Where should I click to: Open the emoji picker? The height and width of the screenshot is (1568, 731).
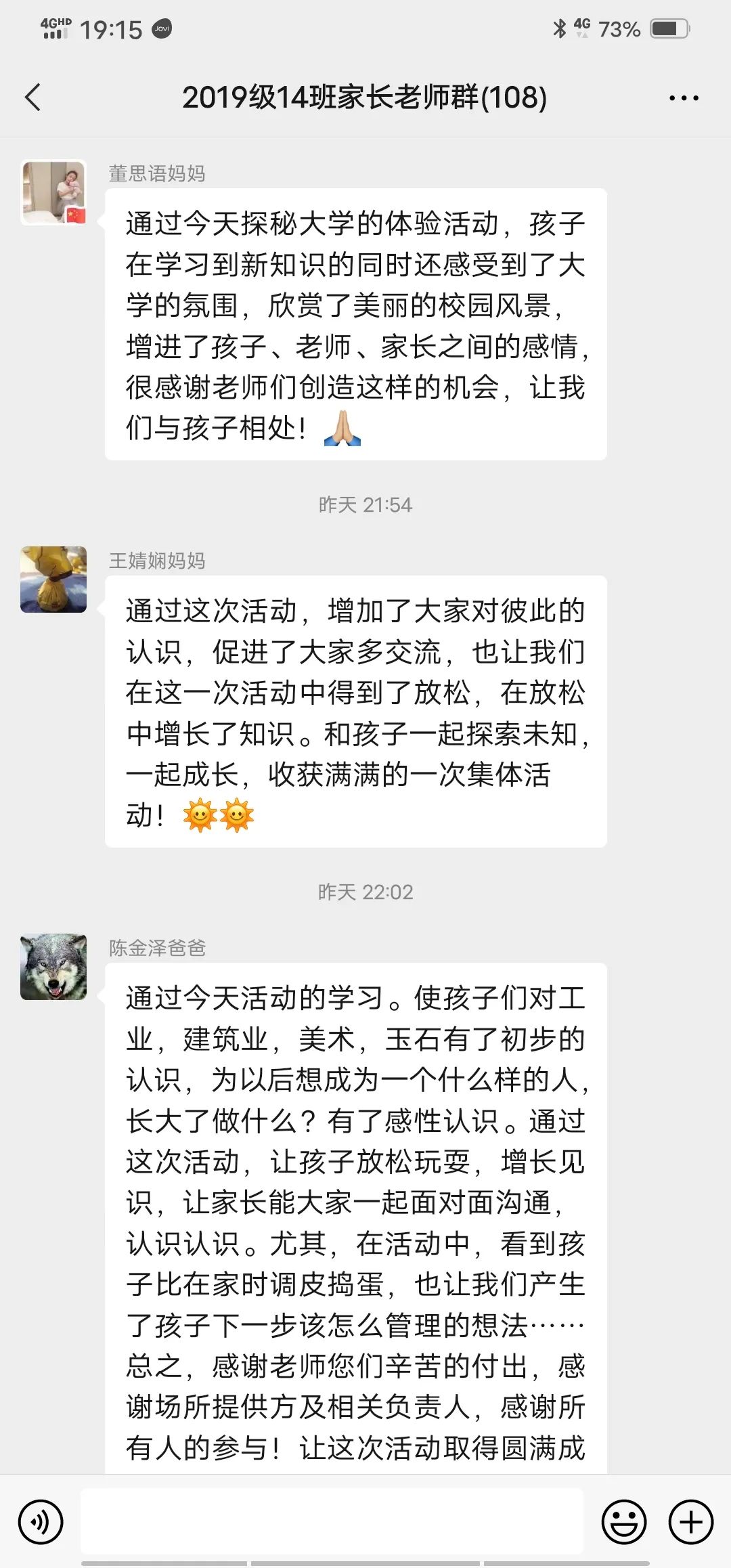coord(623,1523)
